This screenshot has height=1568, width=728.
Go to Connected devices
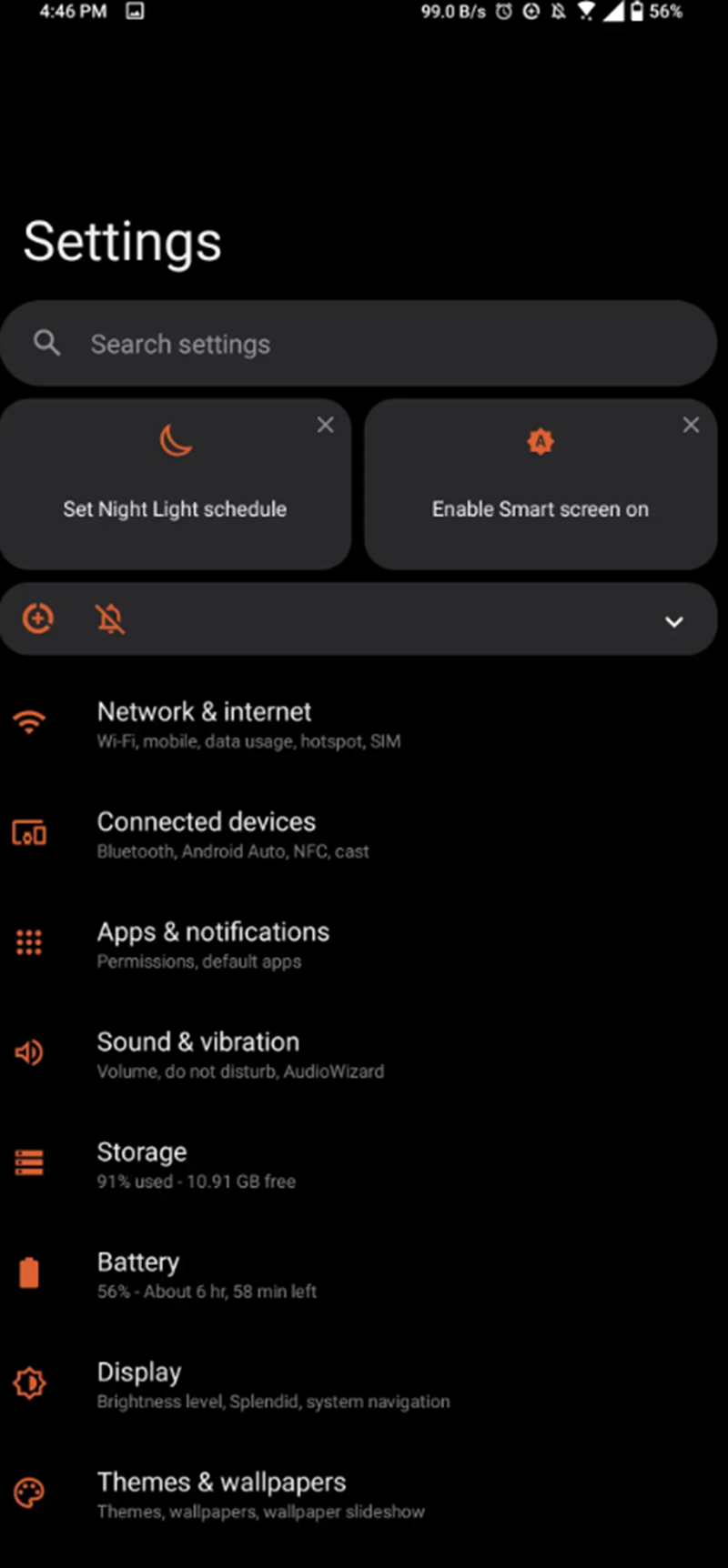(207, 834)
